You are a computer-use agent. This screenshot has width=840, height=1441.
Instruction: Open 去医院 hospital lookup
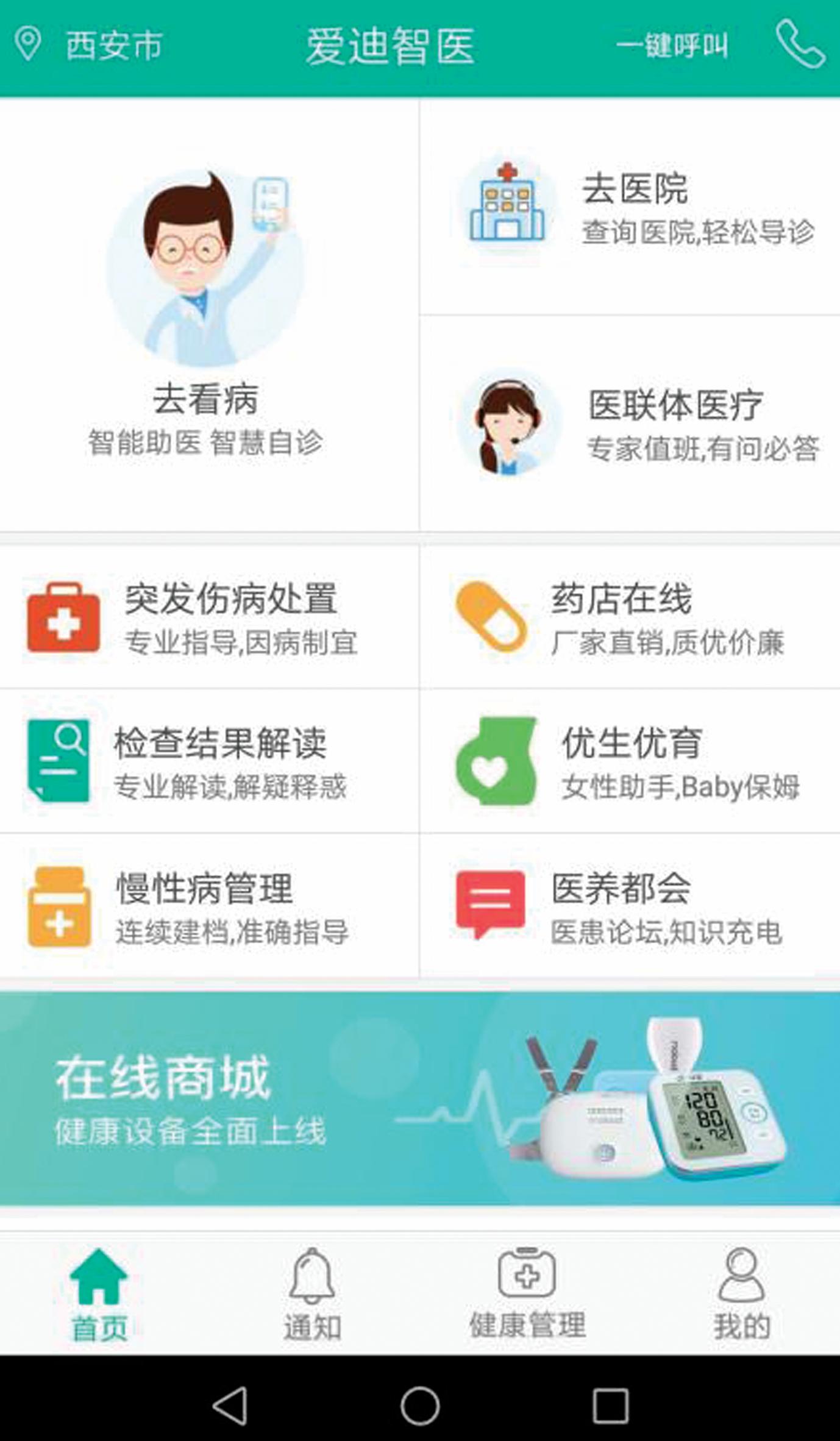[630, 207]
